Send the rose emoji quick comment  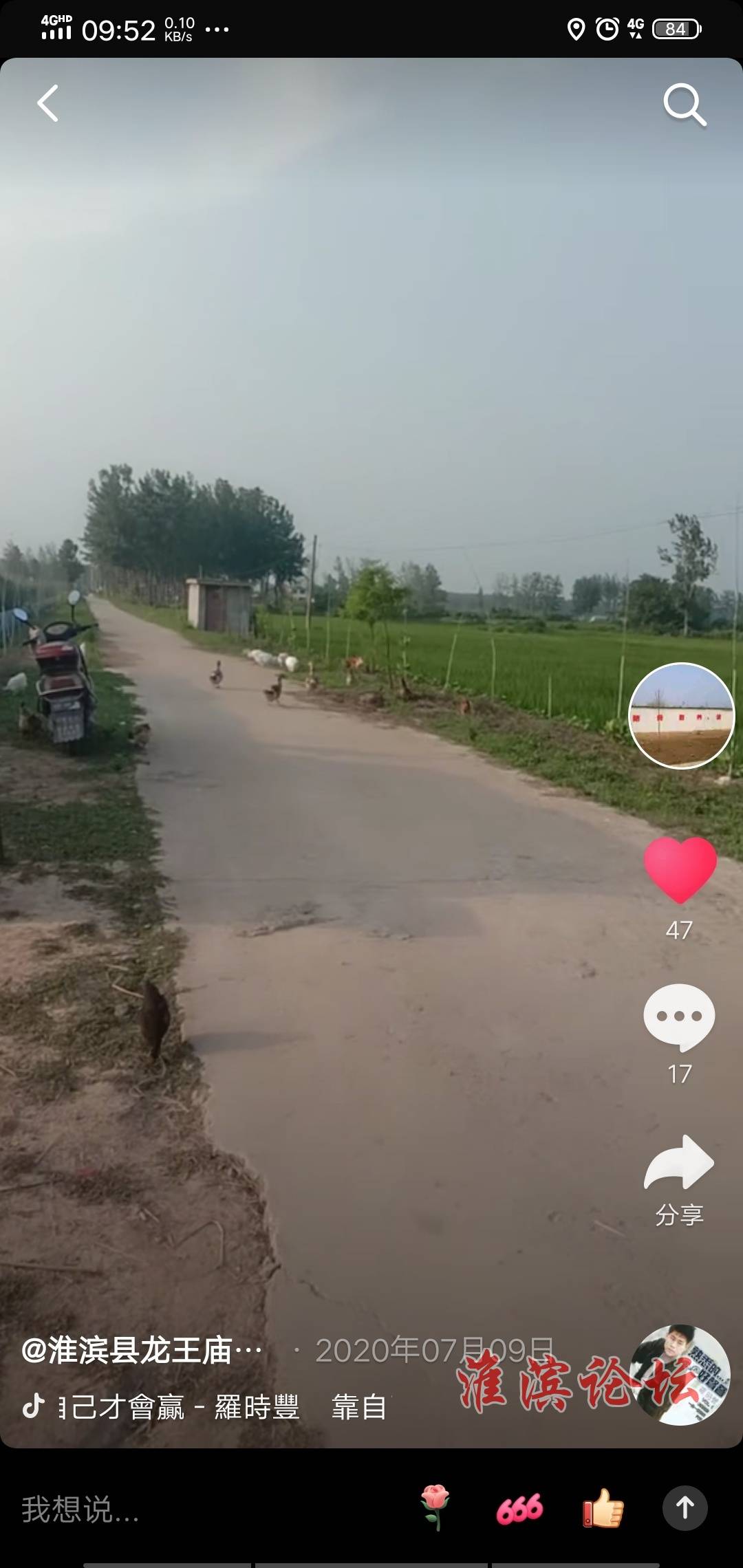(x=435, y=1507)
